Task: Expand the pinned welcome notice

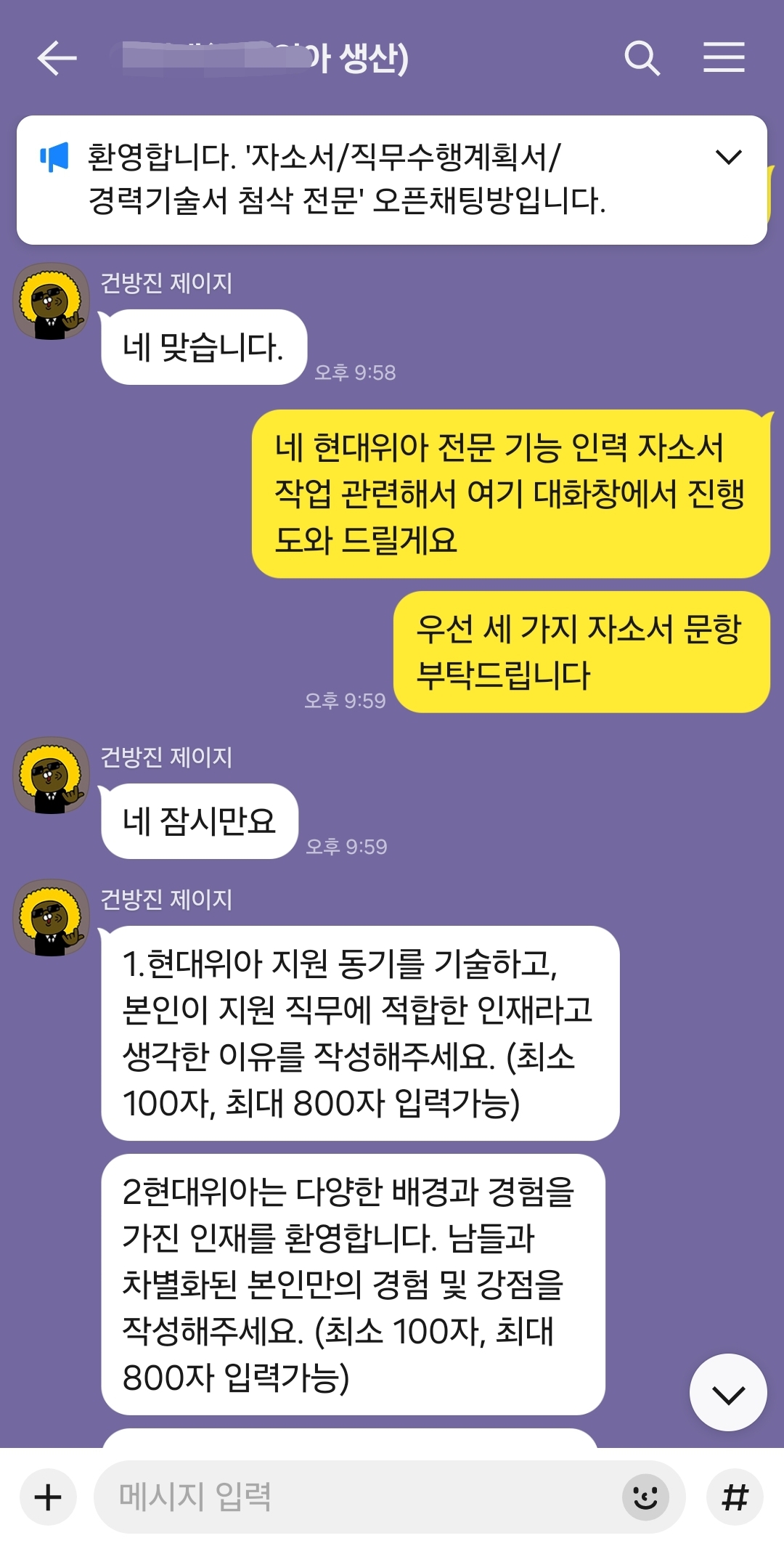Action: pos(728,157)
